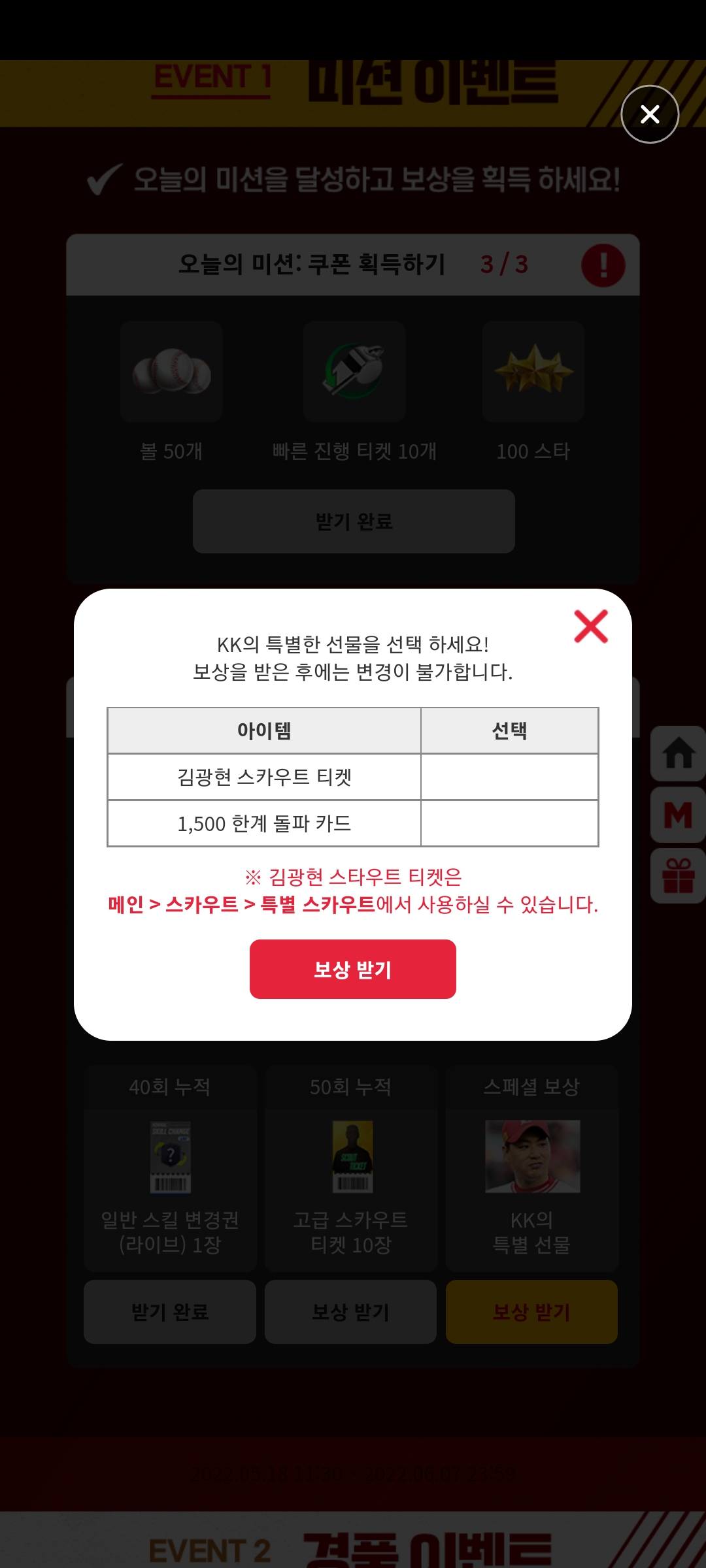
Task: Select 1,500 한계 돌파 카드 option
Action: click(x=509, y=823)
